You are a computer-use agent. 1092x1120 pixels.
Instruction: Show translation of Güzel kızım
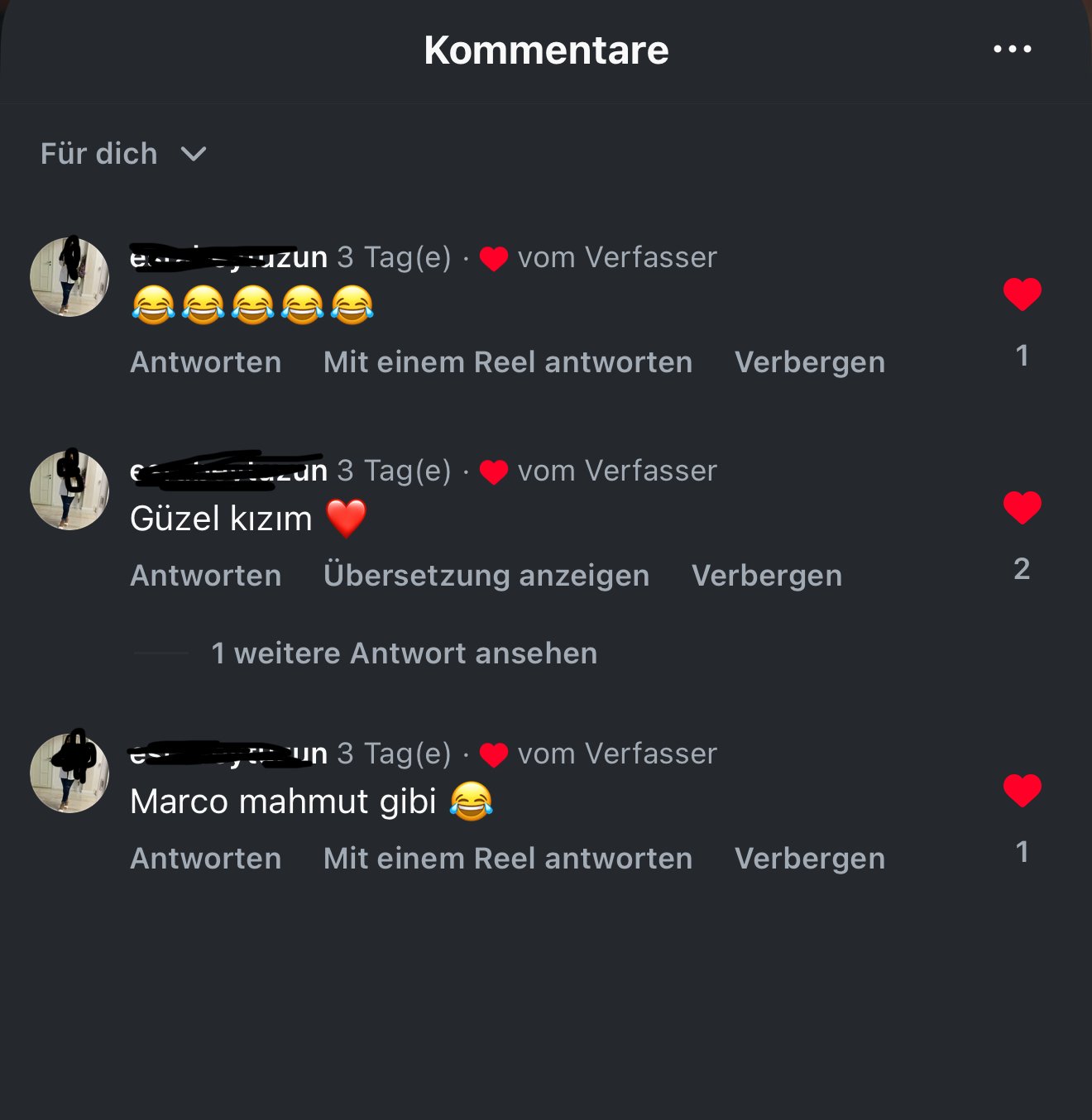click(x=486, y=576)
